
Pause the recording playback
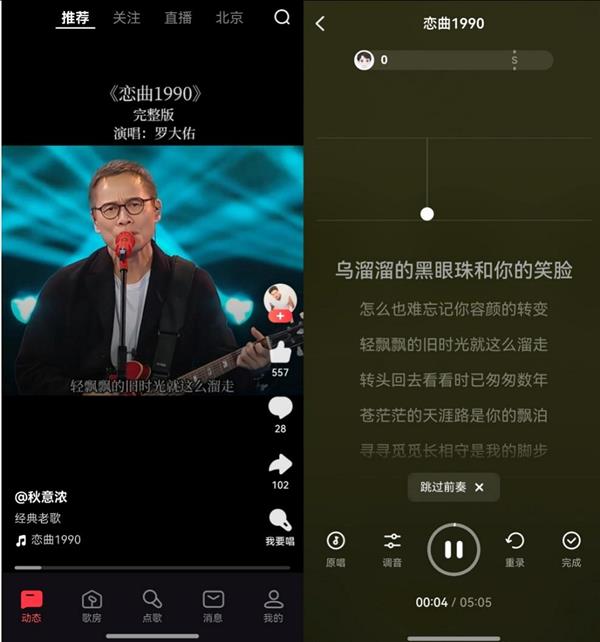coord(453,549)
